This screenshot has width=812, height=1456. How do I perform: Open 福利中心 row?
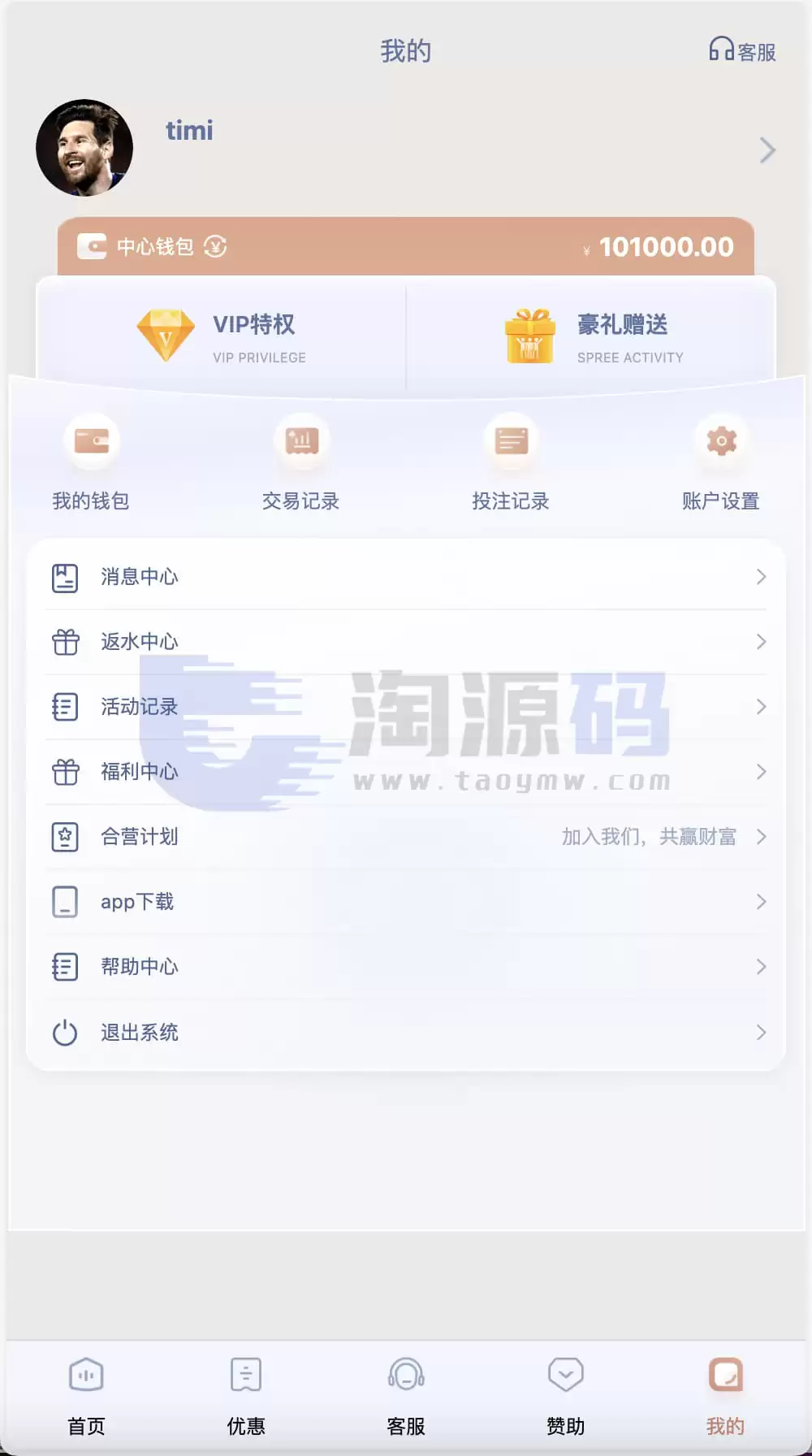point(406,772)
